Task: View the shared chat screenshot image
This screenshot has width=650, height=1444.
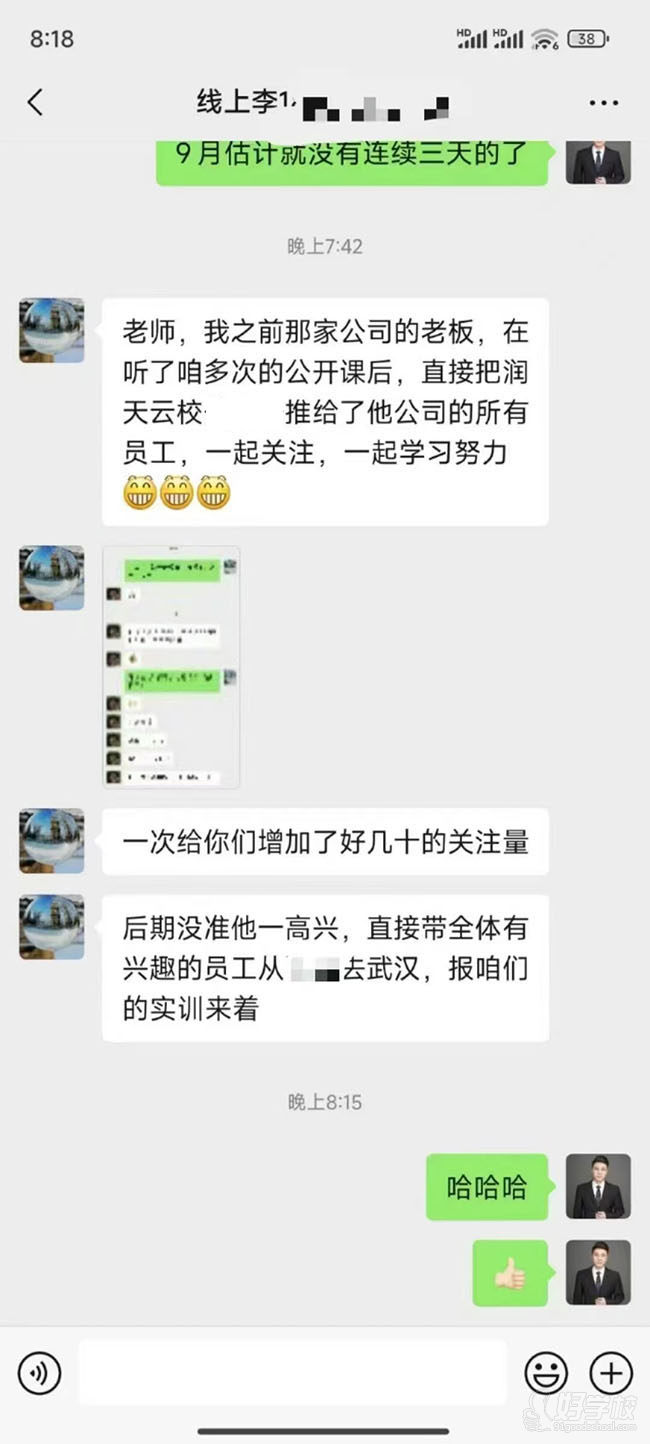Action: click(171, 667)
